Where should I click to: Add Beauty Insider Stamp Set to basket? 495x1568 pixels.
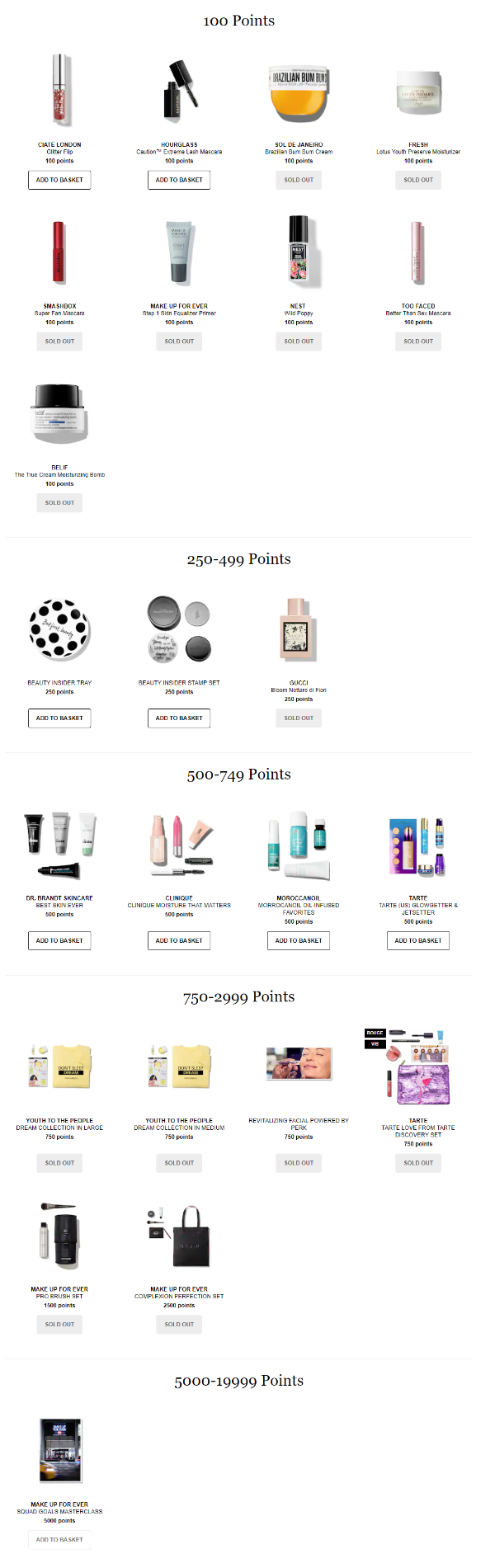tap(179, 718)
